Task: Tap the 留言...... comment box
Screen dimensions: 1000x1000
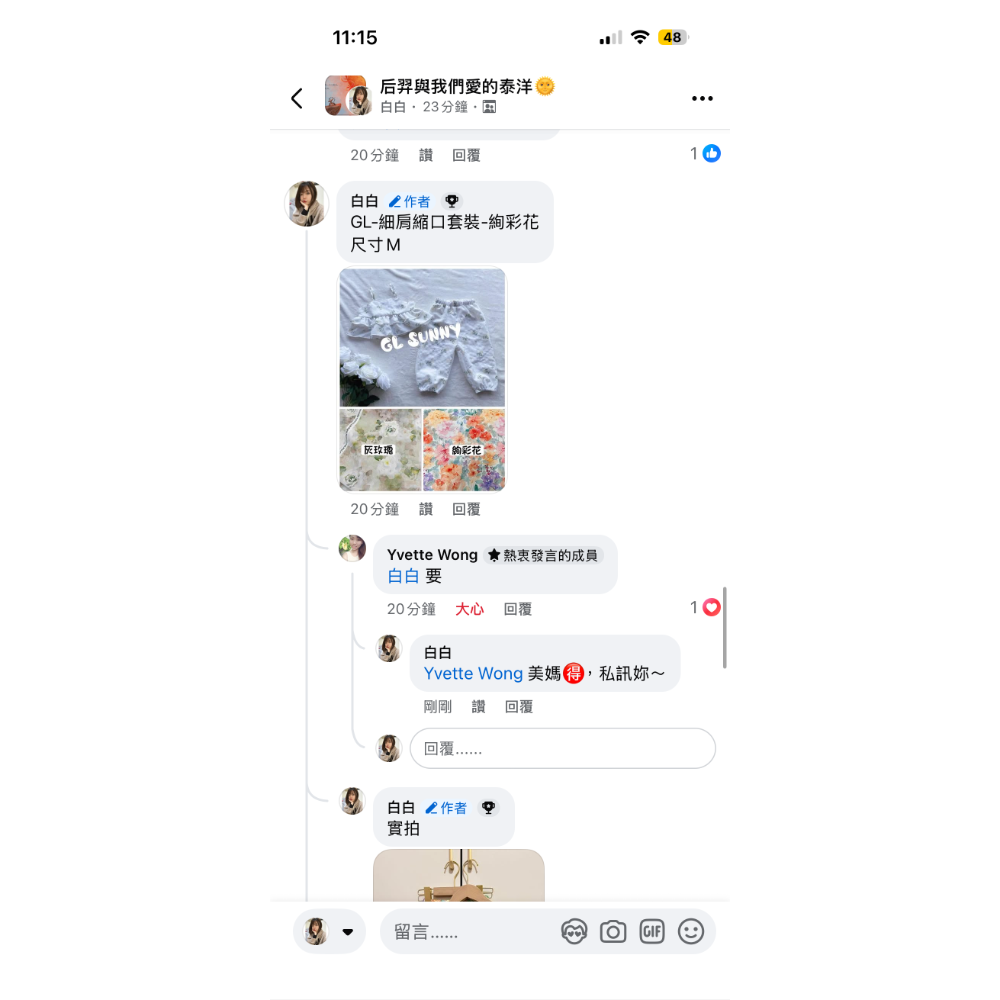Action: coord(470,932)
